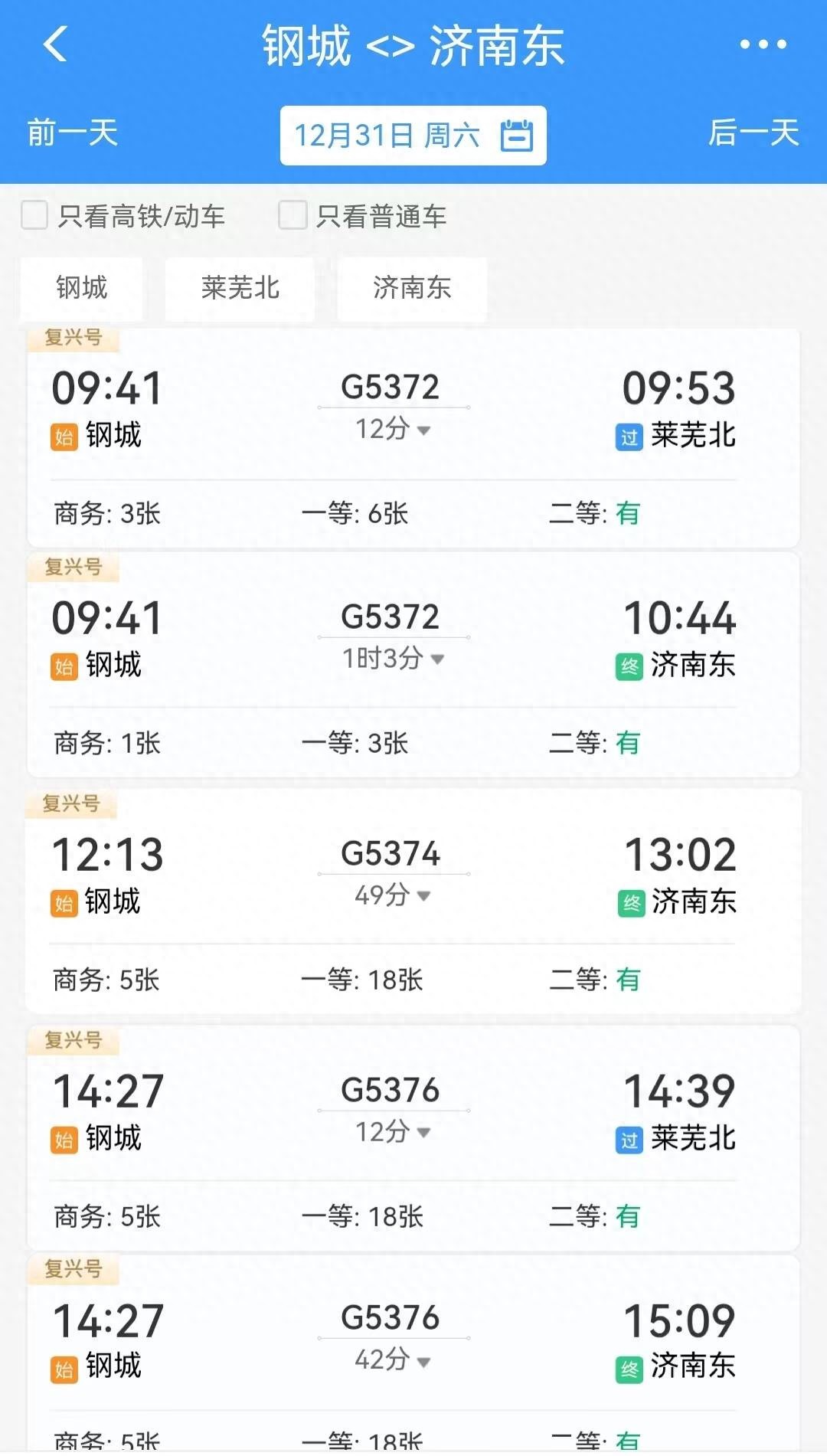Jump to the next day (后一天)
The width and height of the screenshot is (827, 1456).
[x=753, y=133]
